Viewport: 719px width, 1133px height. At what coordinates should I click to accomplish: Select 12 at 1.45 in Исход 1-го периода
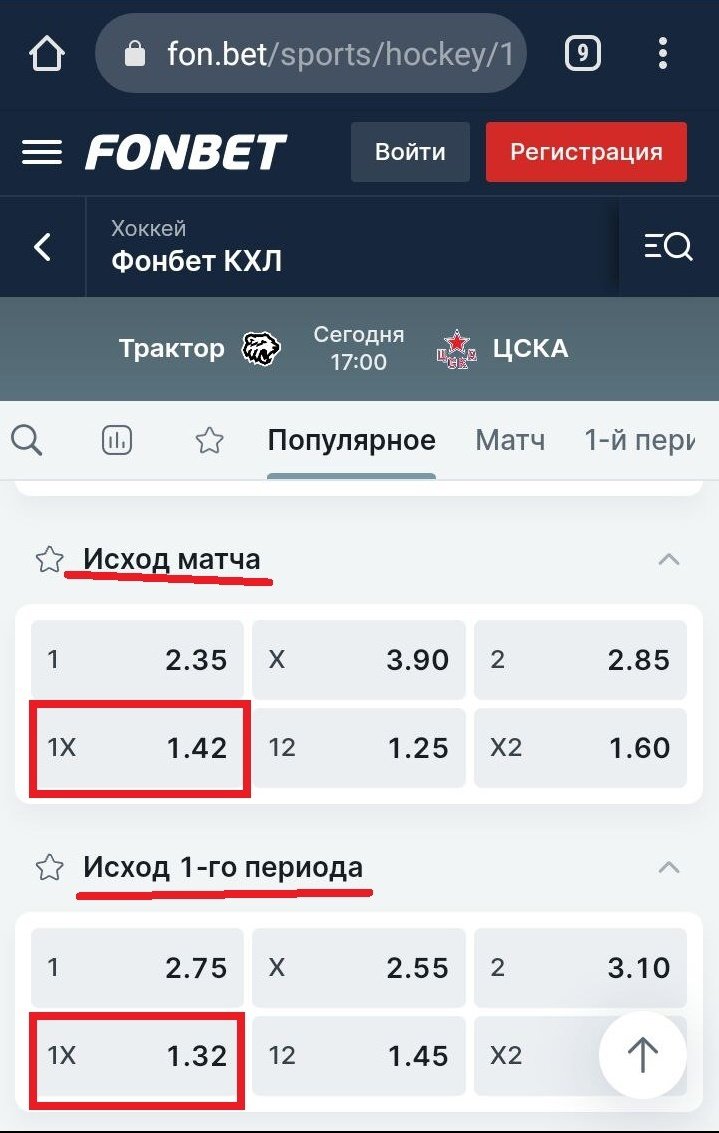[x=358, y=1055]
